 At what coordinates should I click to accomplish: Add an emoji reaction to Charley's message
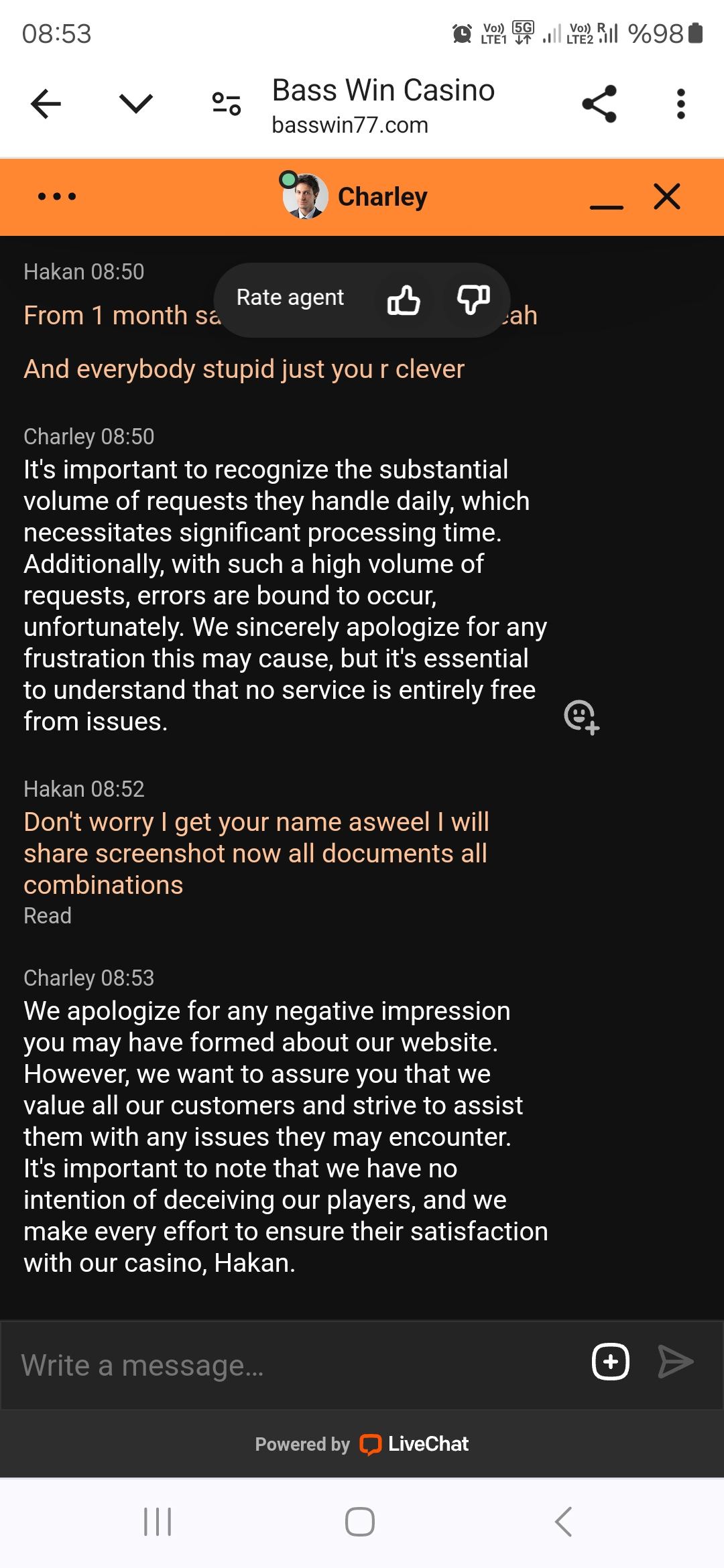click(581, 717)
